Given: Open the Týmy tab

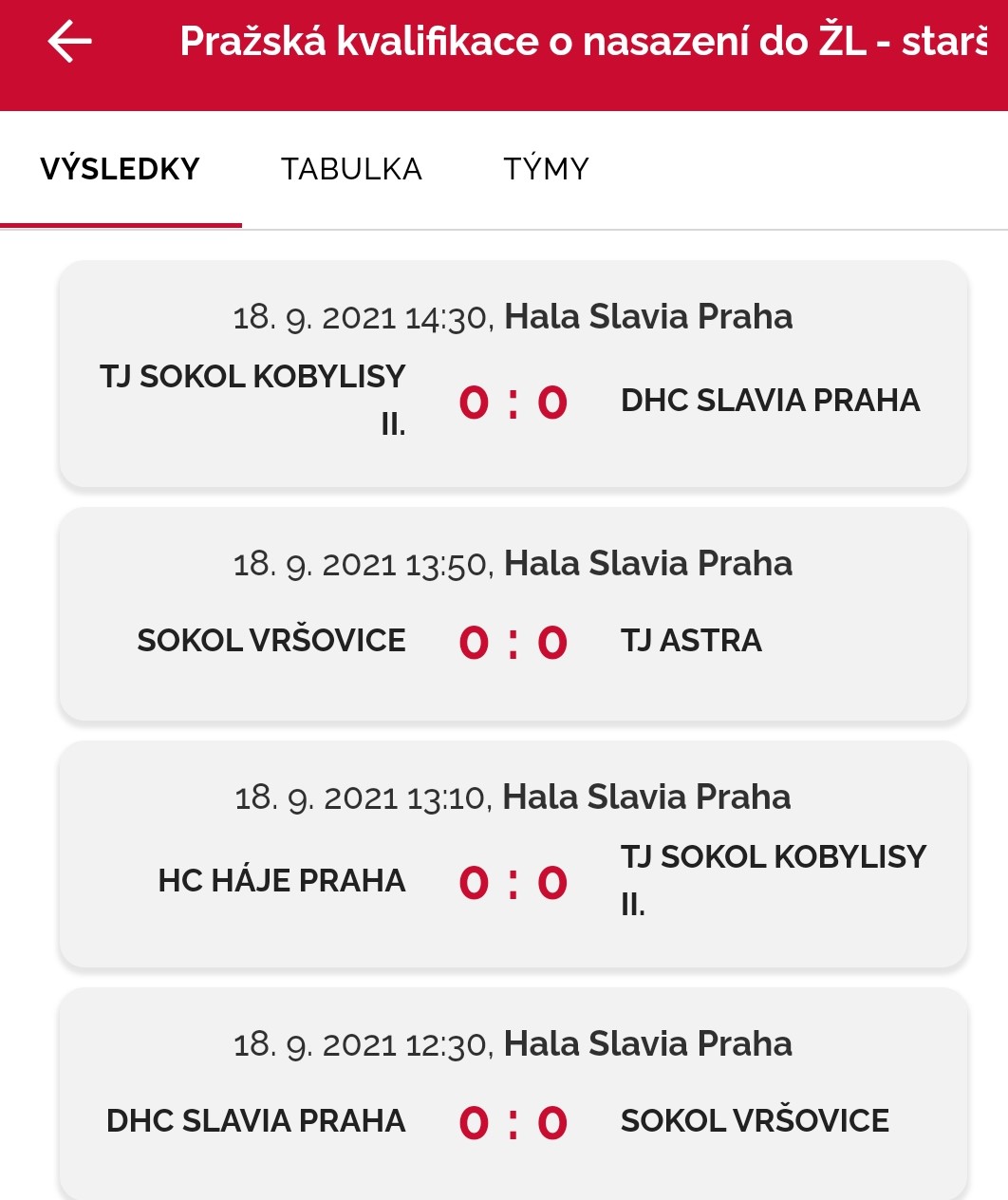Looking at the screenshot, I should point(546,169).
